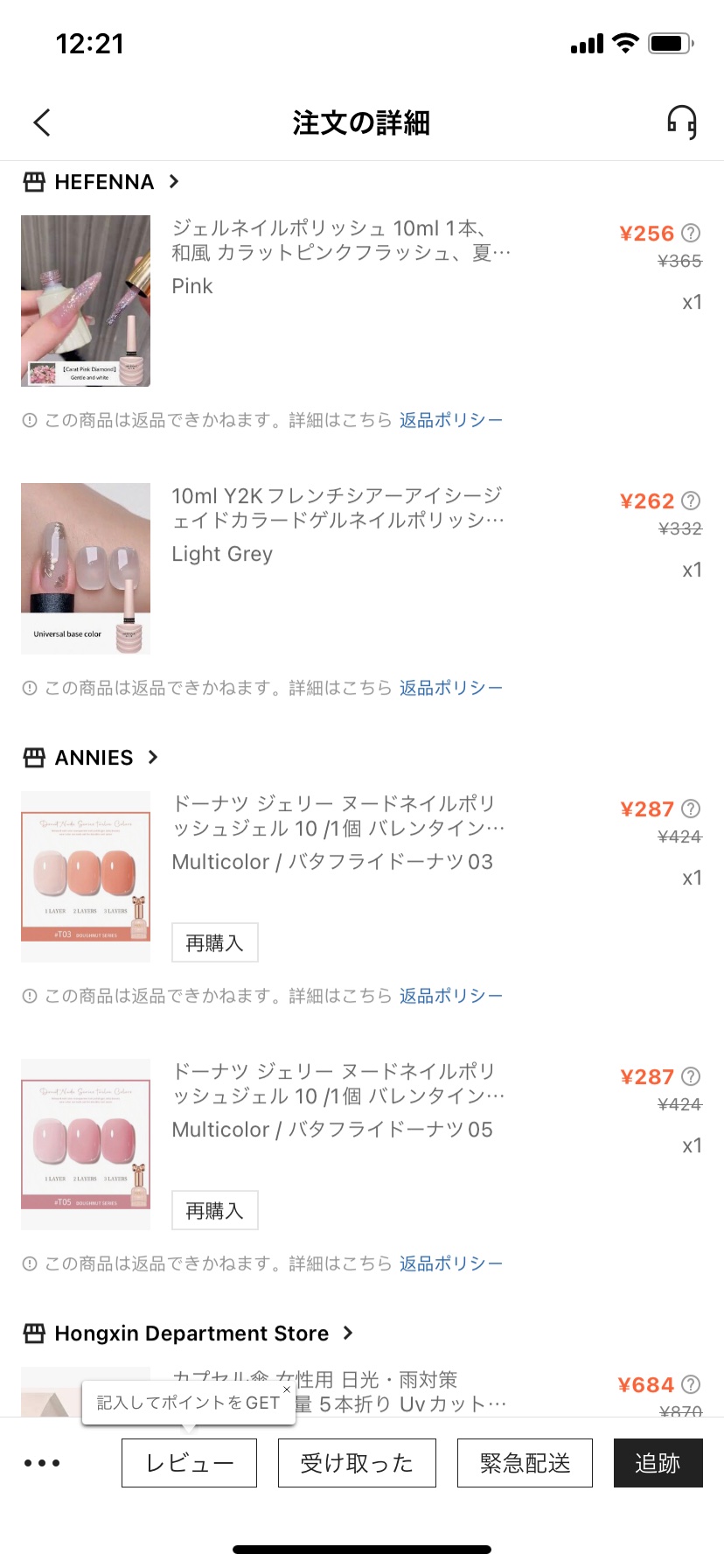724x1568 pixels.
Task: Open 返品ポリシー link for Light Grey polish
Action: point(451,687)
